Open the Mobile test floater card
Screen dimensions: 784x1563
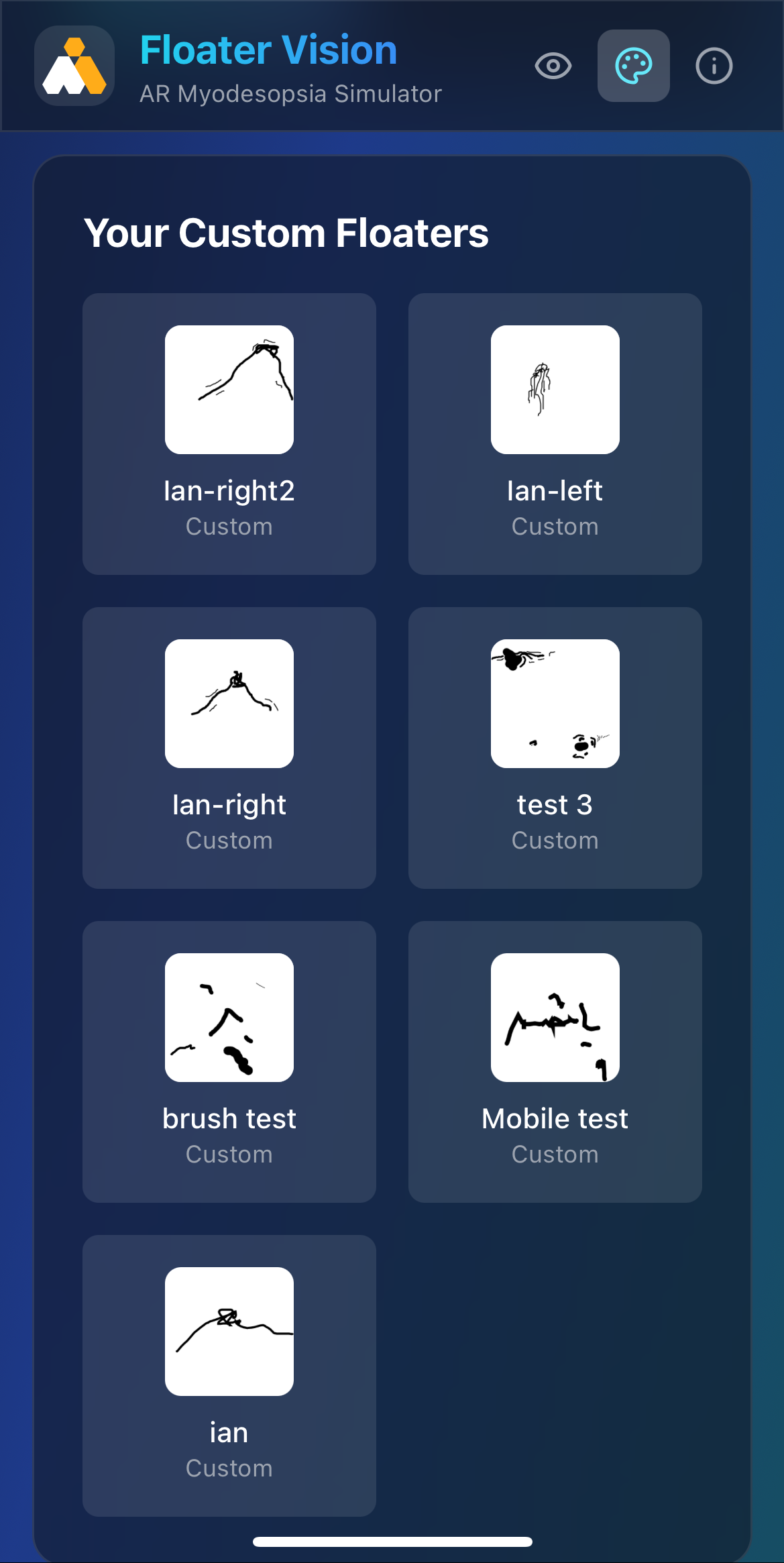tap(555, 1061)
